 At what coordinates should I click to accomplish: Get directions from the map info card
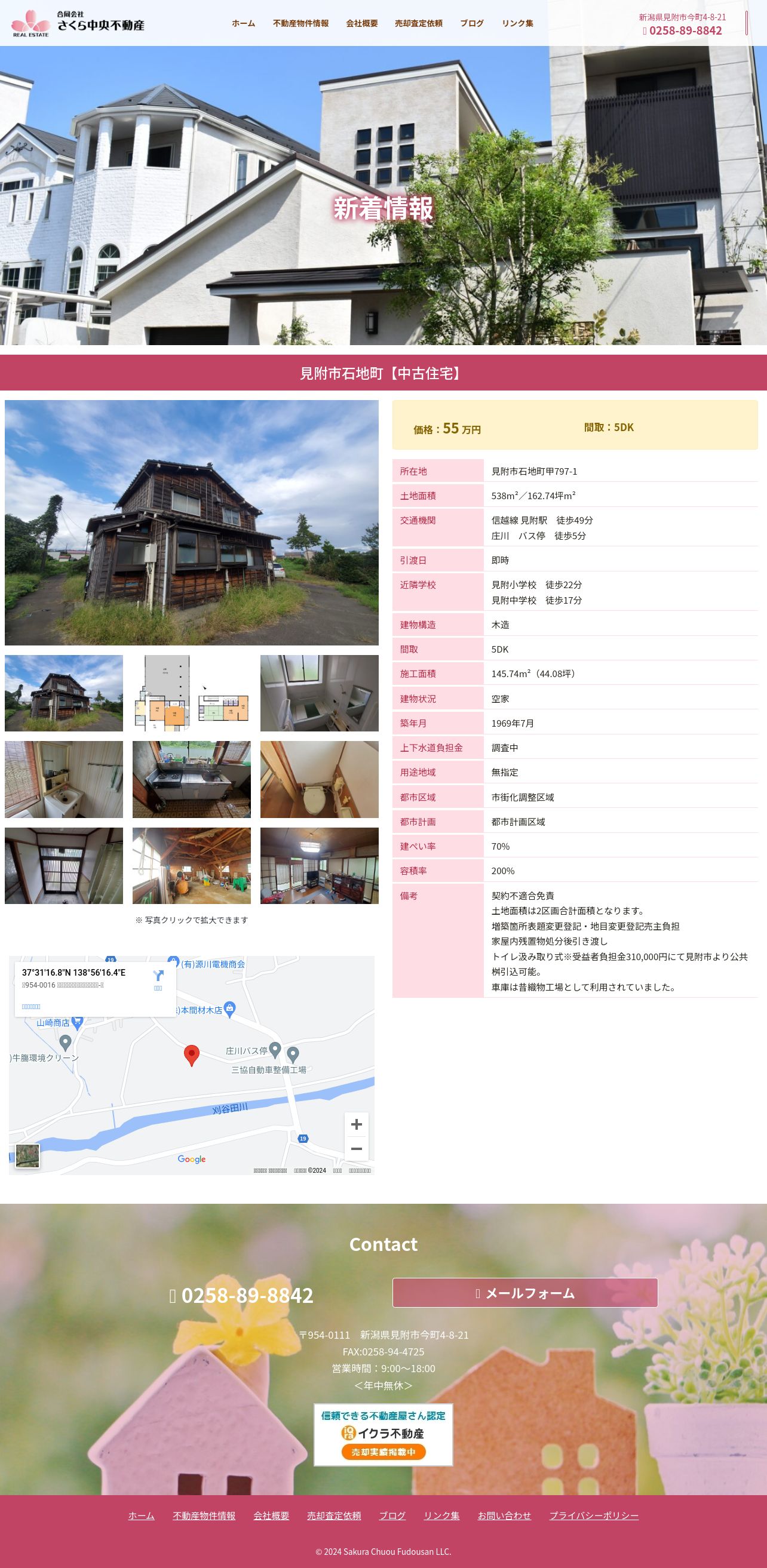click(x=158, y=979)
